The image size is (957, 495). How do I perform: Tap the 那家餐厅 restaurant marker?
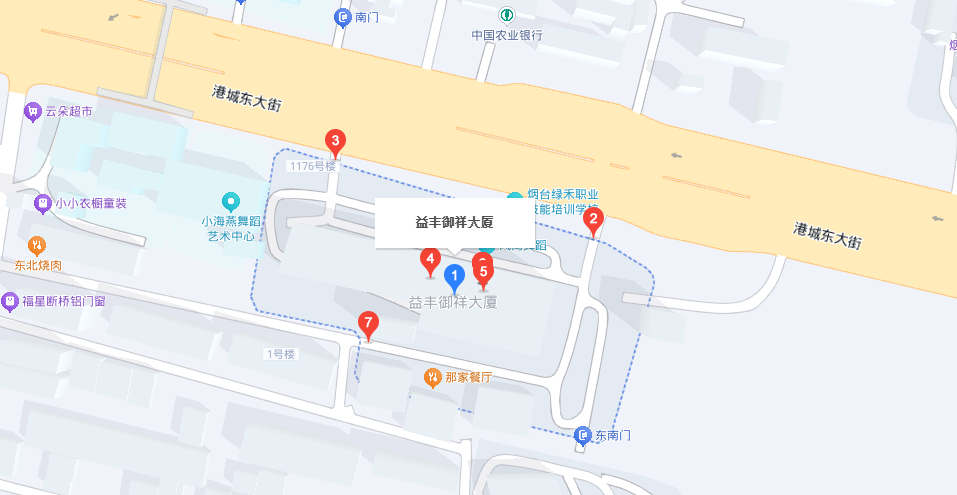tap(432, 377)
